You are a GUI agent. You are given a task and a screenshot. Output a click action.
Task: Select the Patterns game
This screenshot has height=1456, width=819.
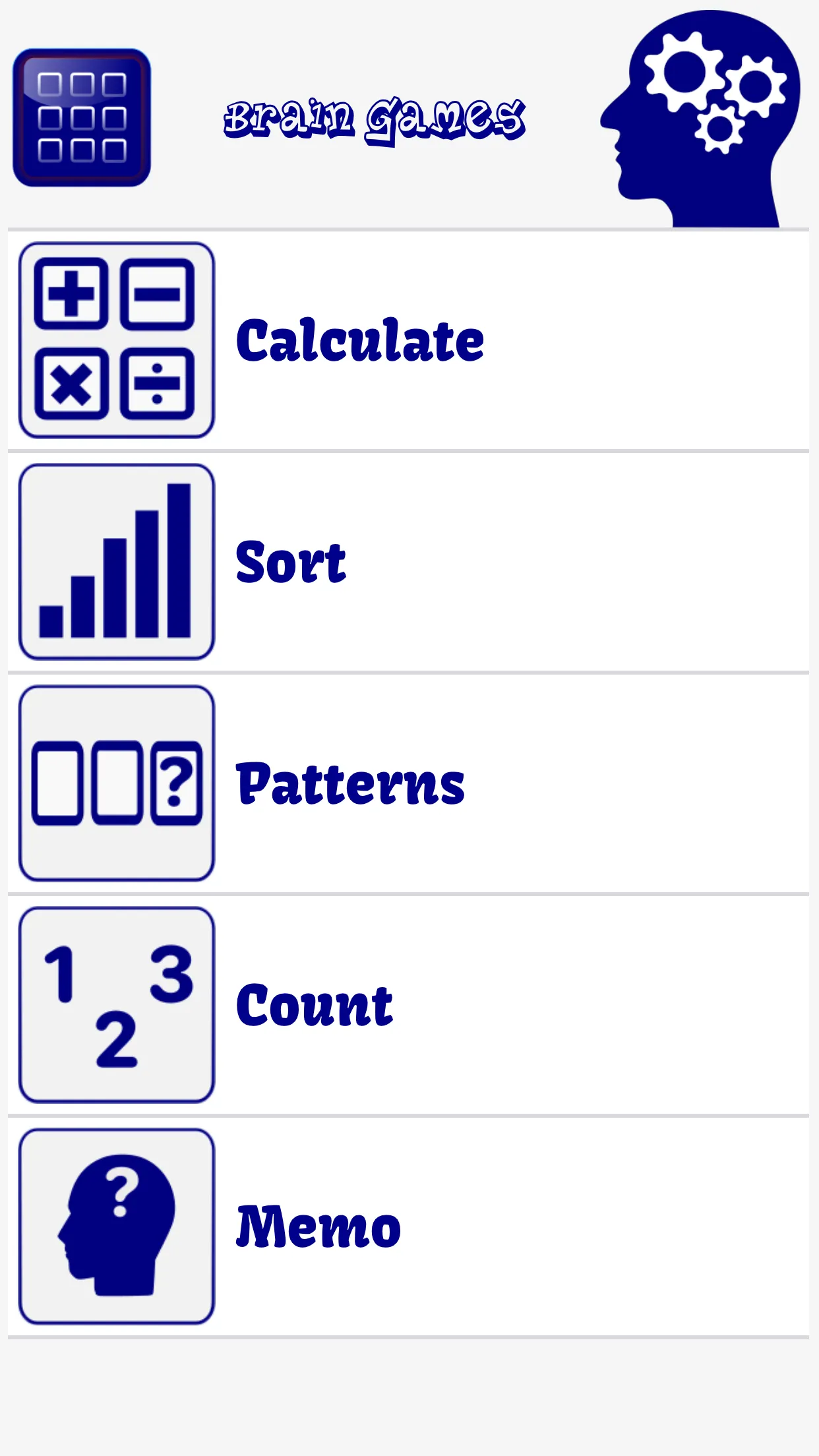408,783
